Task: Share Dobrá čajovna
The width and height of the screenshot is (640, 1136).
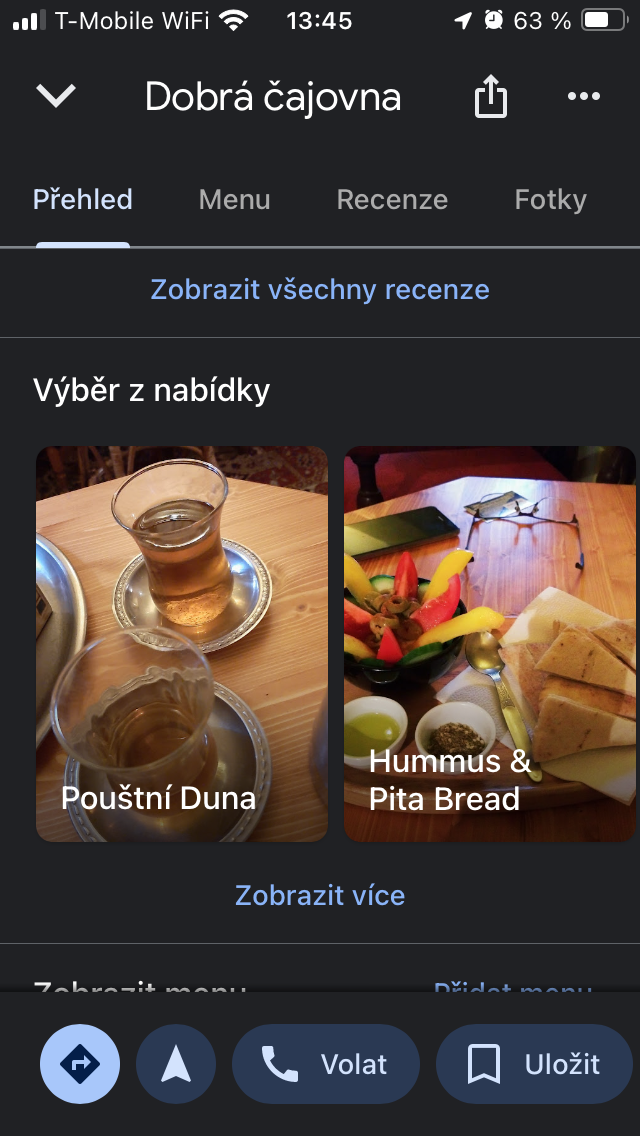Action: (490, 98)
